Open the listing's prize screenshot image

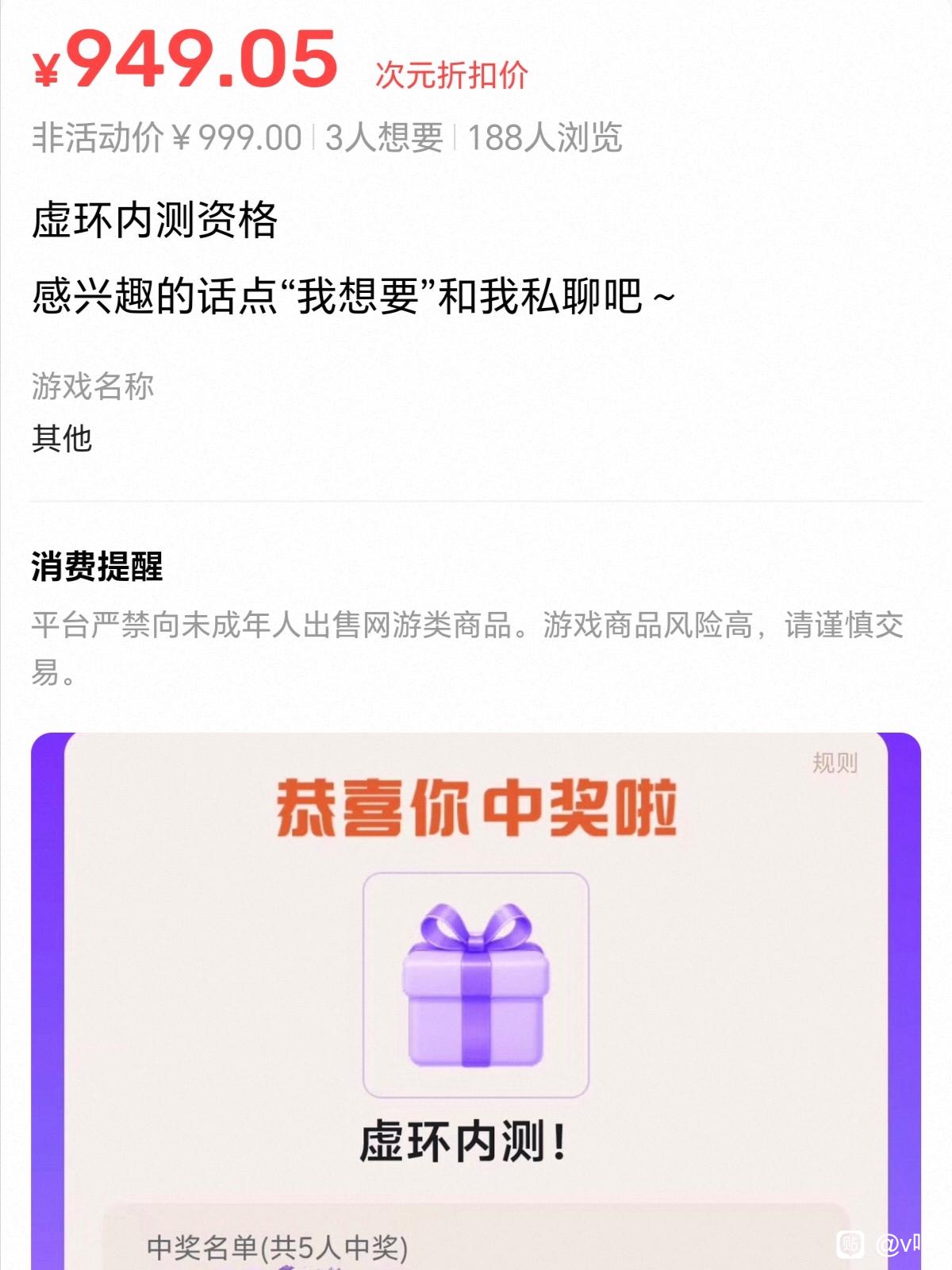pos(476,984)
